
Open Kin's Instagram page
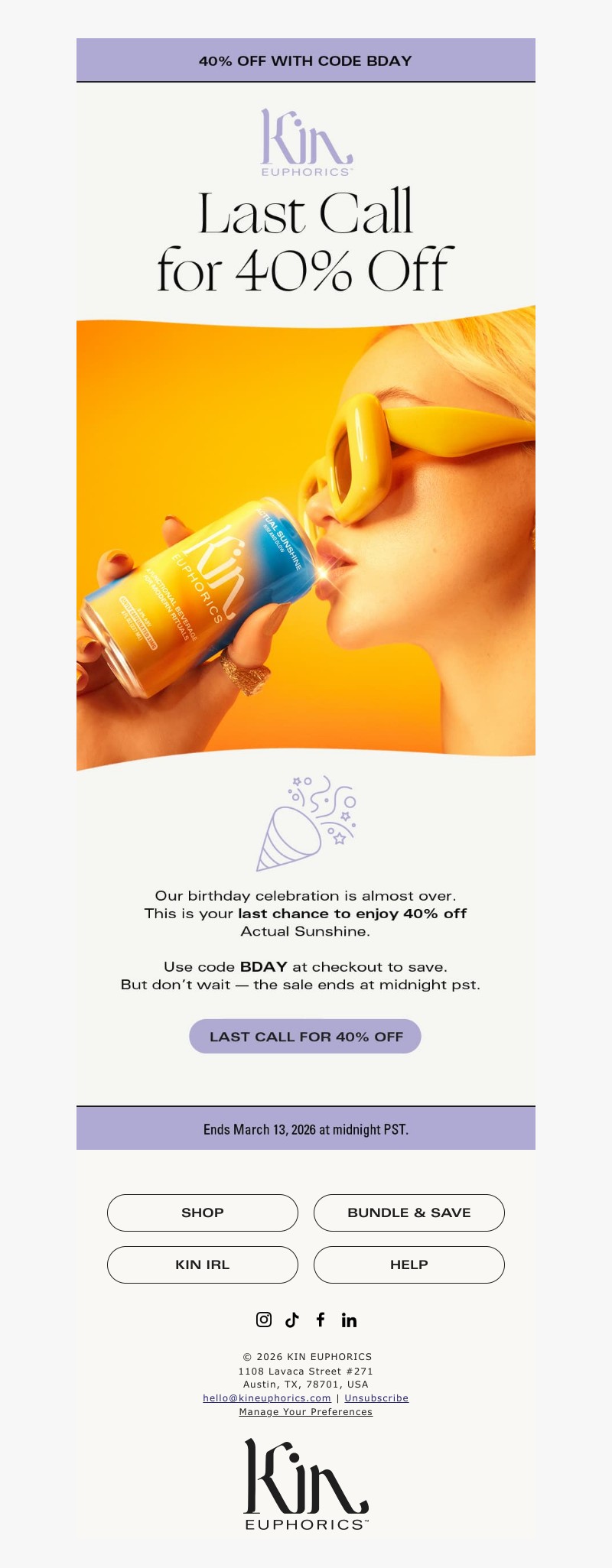point(264,1319)
